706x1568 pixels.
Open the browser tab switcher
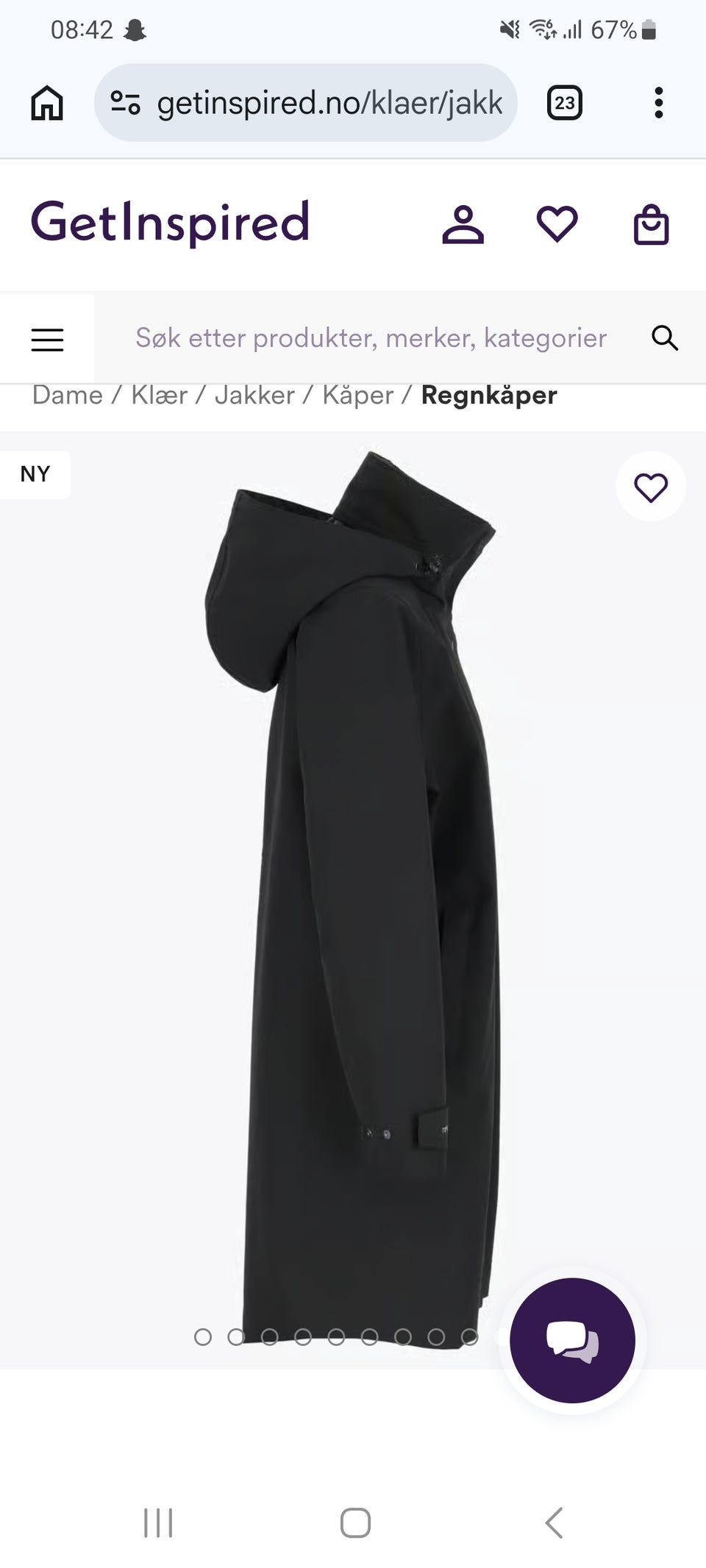point(565,103)
